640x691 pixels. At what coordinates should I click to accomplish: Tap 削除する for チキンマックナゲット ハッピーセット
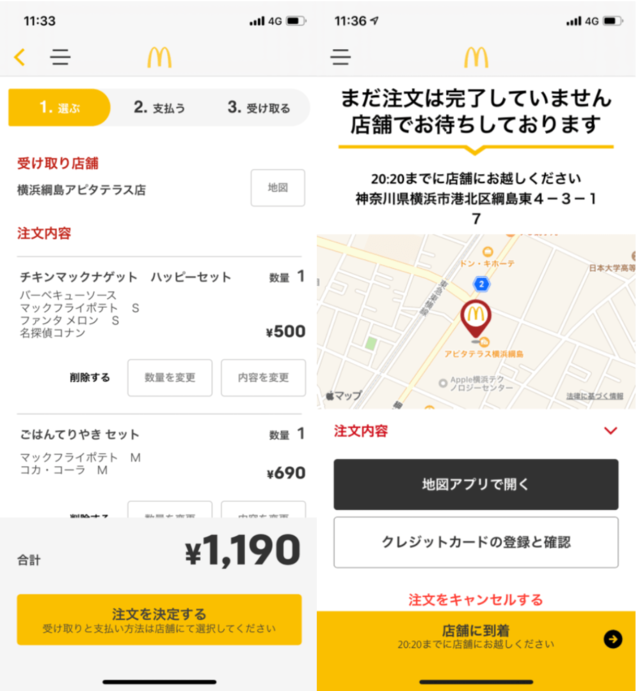(90, 378)
